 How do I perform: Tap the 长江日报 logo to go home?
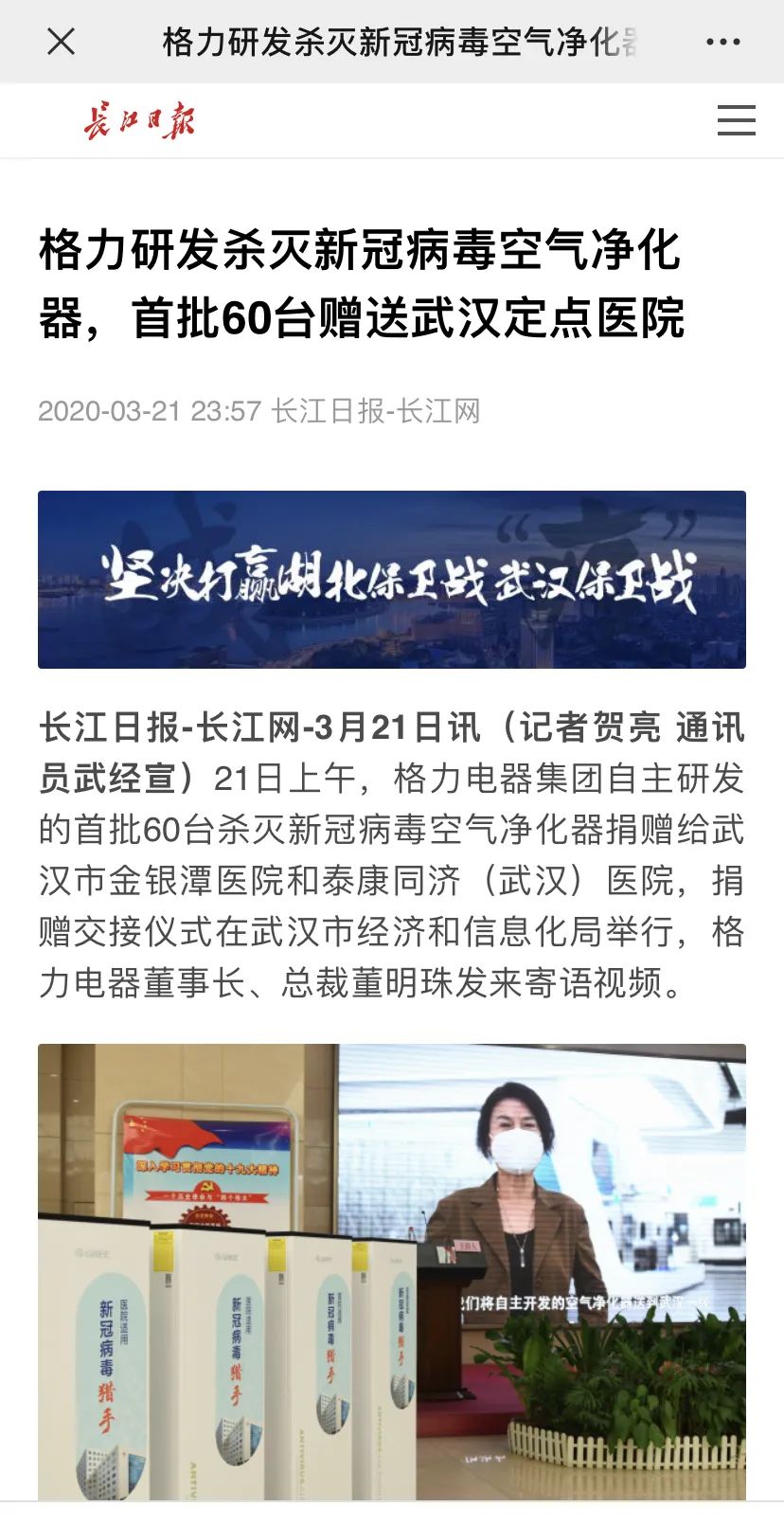pos(138,122)
